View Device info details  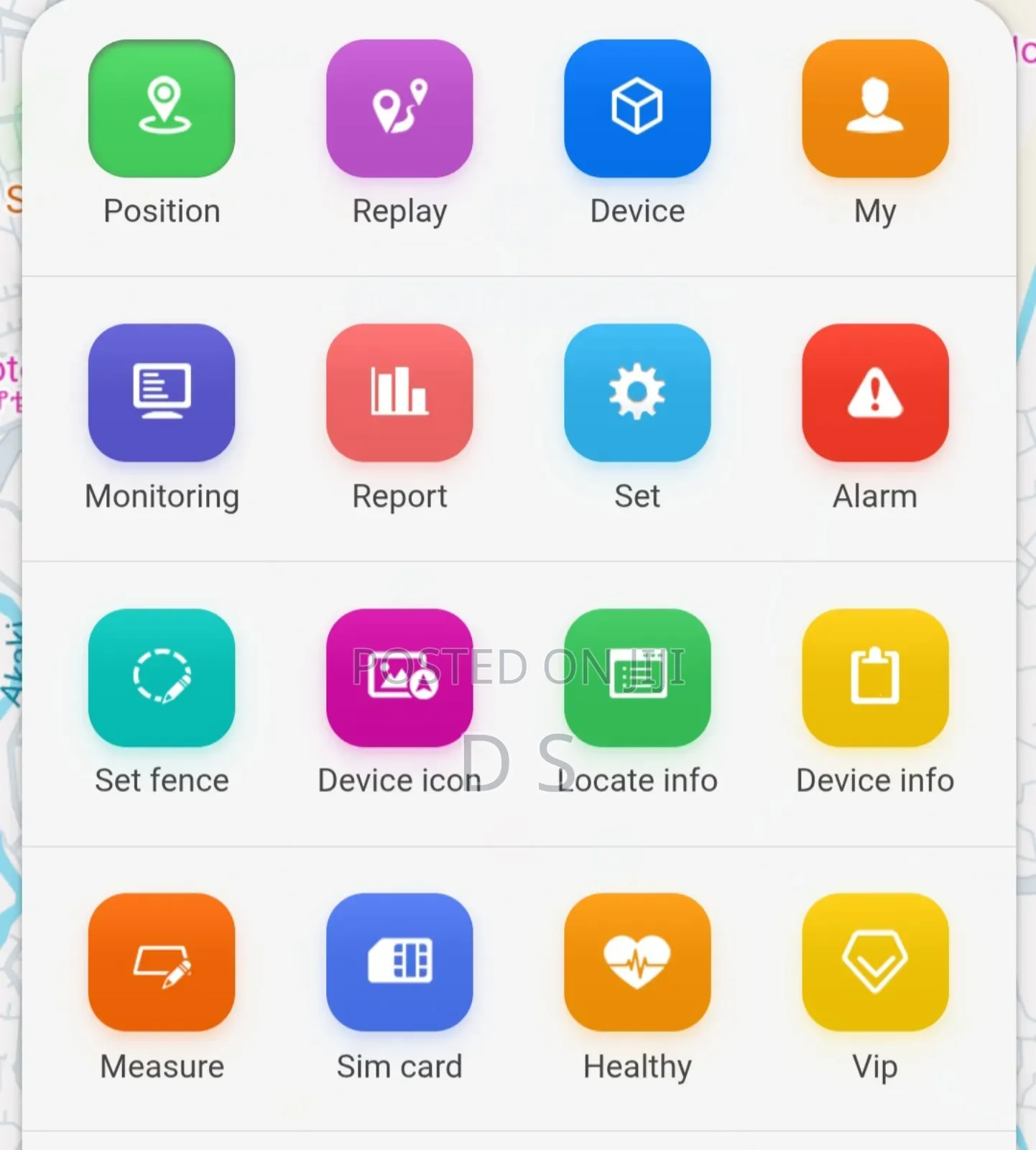tap(875, 678)
